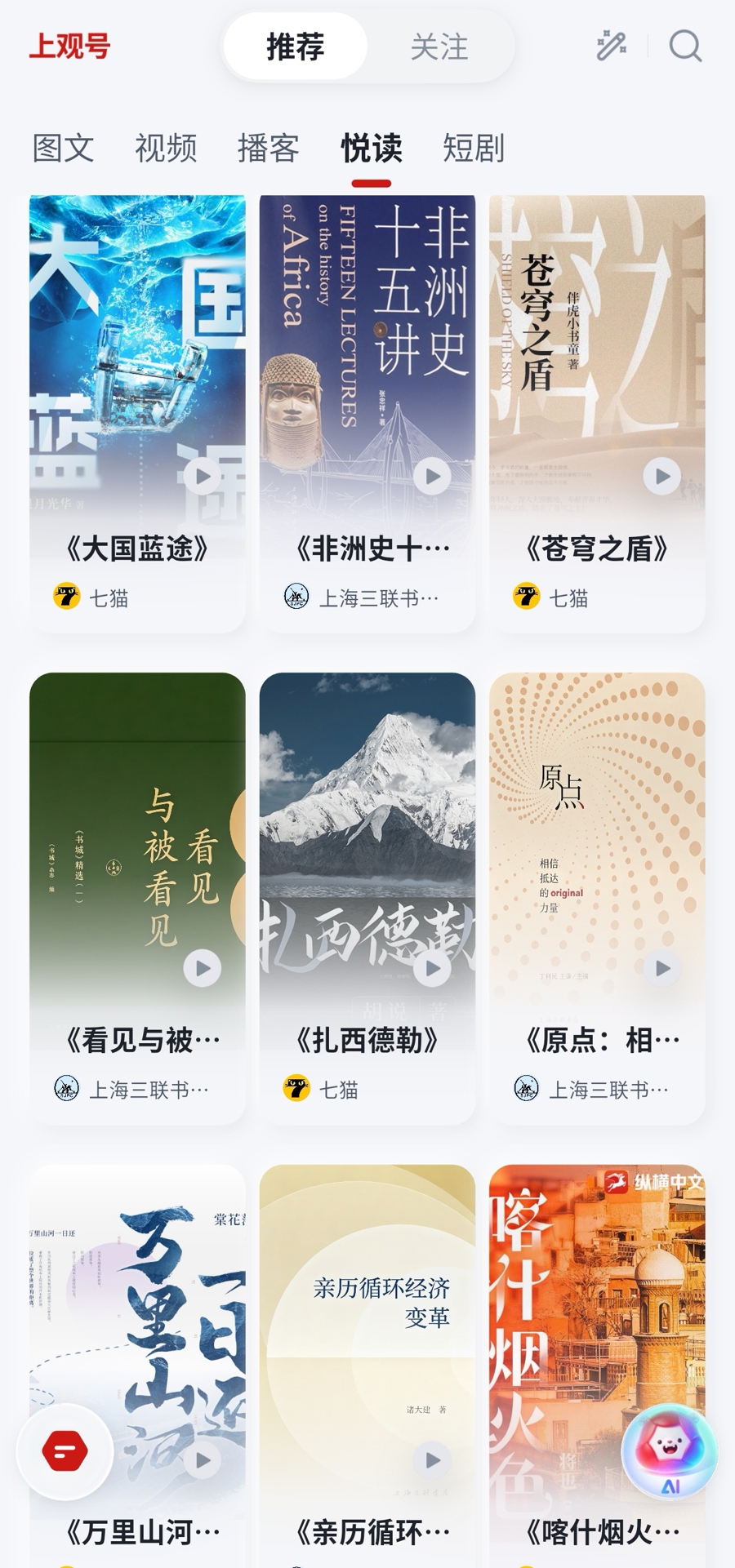Switch to the 图文 tab

(63, 149)
